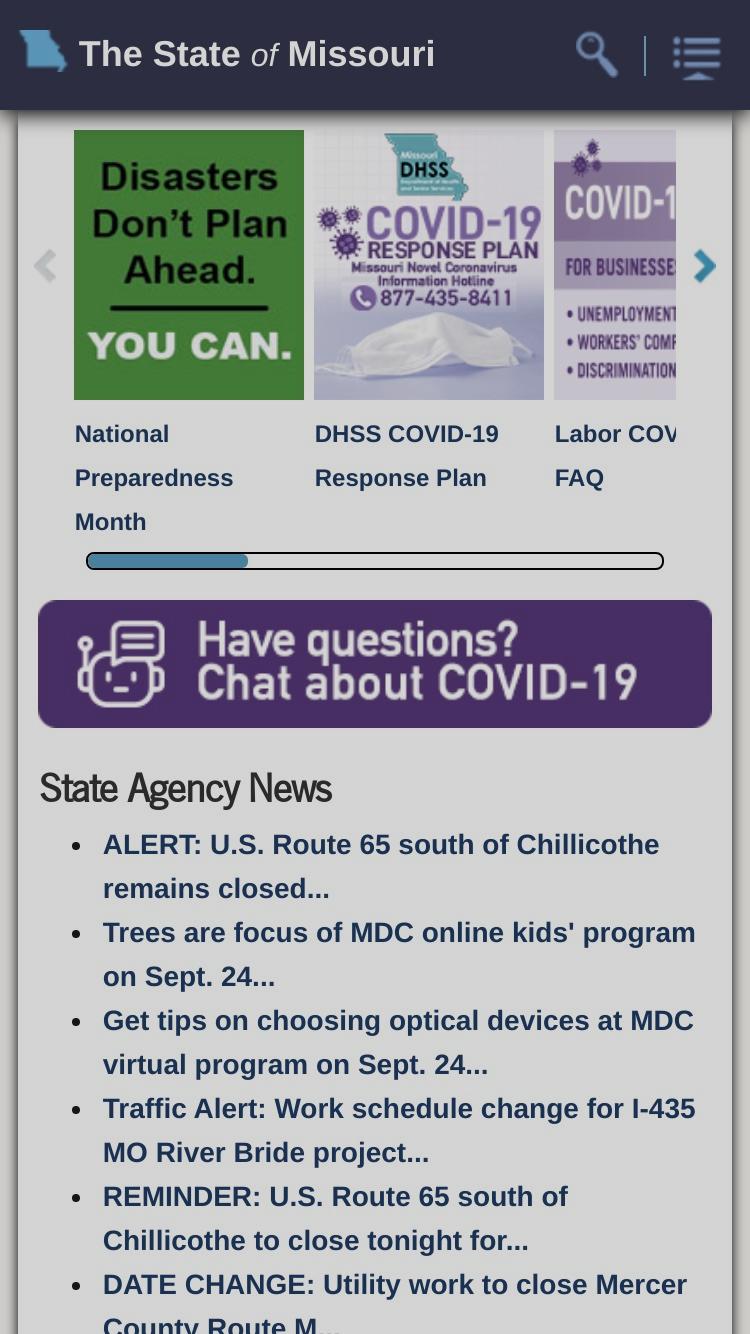This screenshot has height=1334, width=750.
Task: Open the optical devices MDC virtual program link
Action: (398, 1042)
